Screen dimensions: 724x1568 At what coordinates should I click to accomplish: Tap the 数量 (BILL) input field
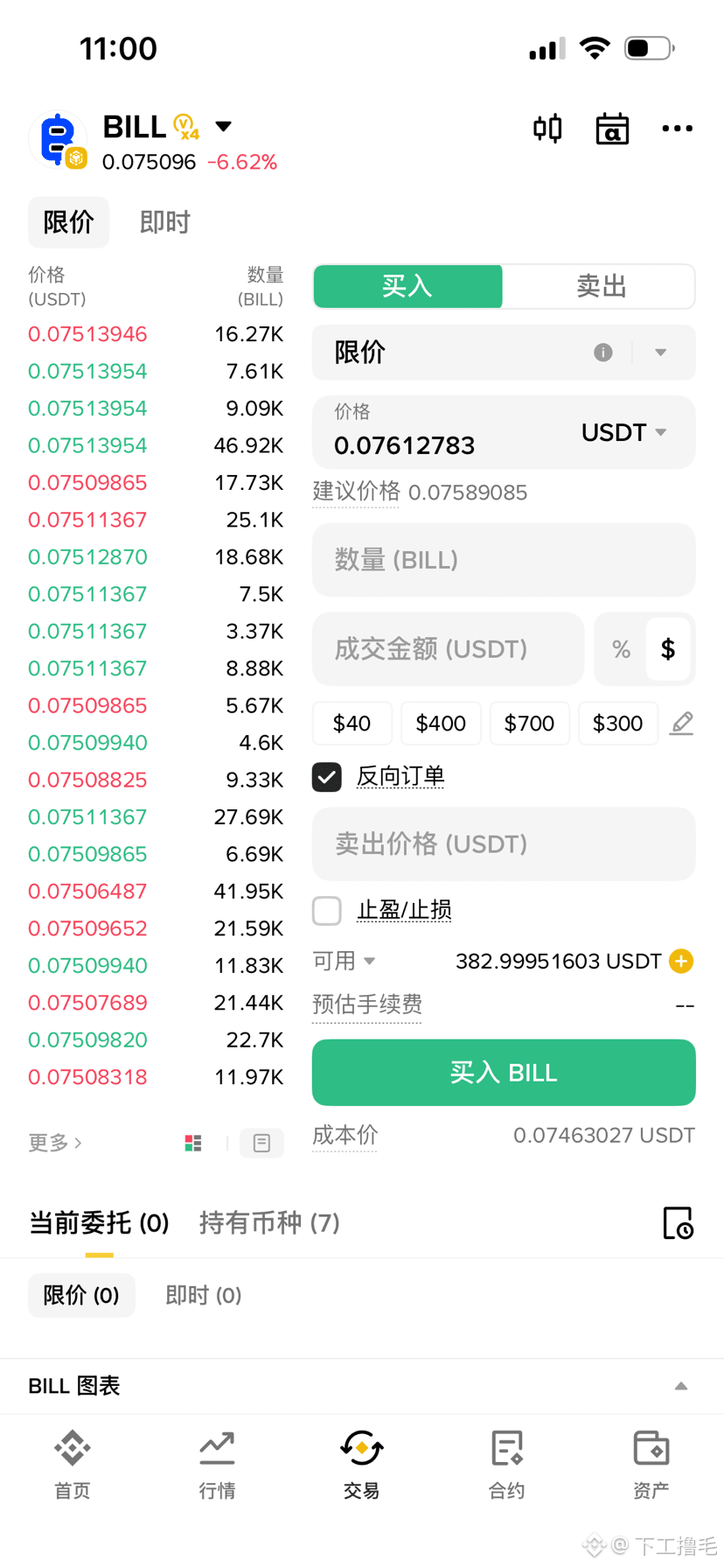click(x=504, y=560)
